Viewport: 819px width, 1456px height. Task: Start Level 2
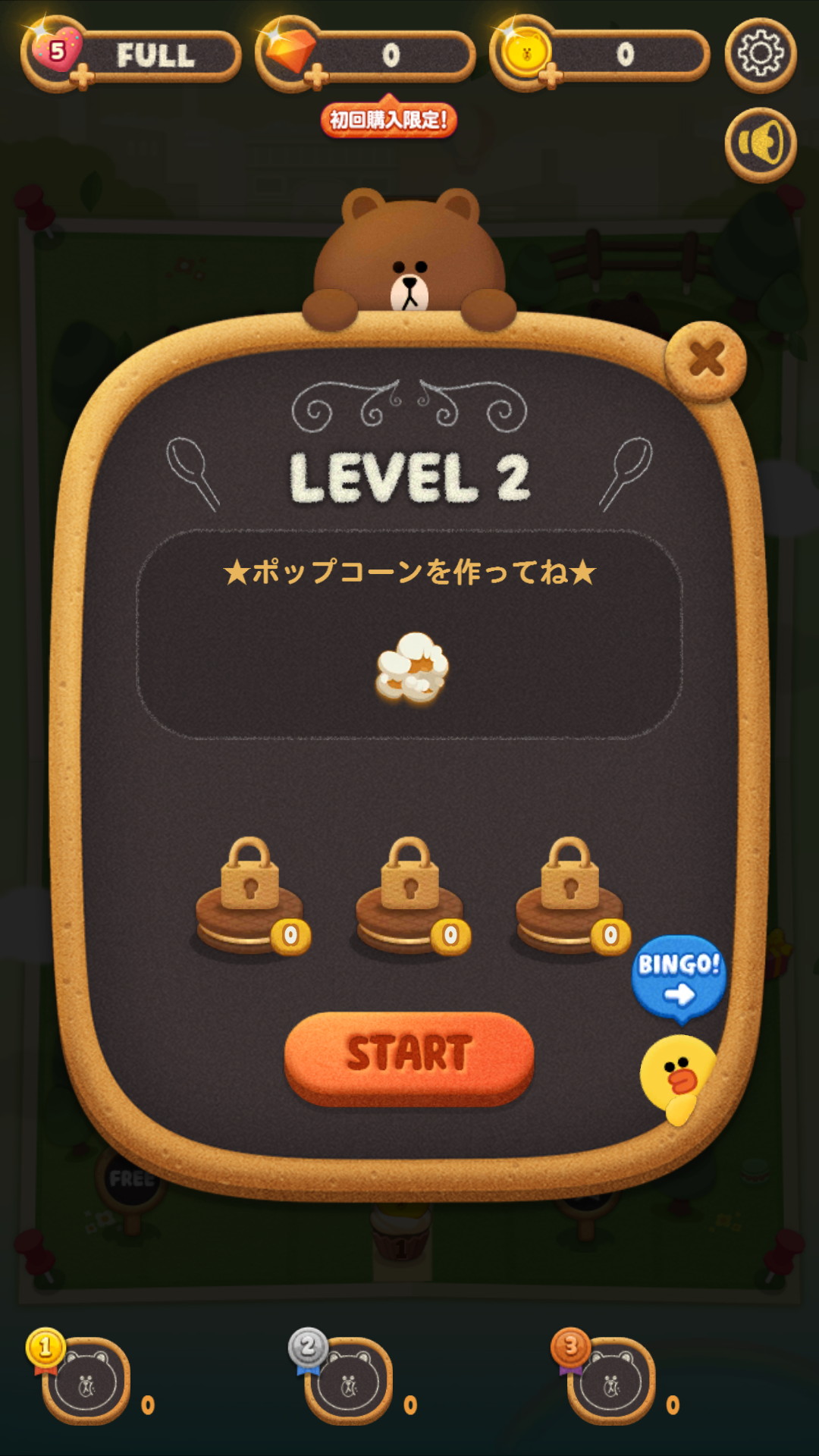409,1055
